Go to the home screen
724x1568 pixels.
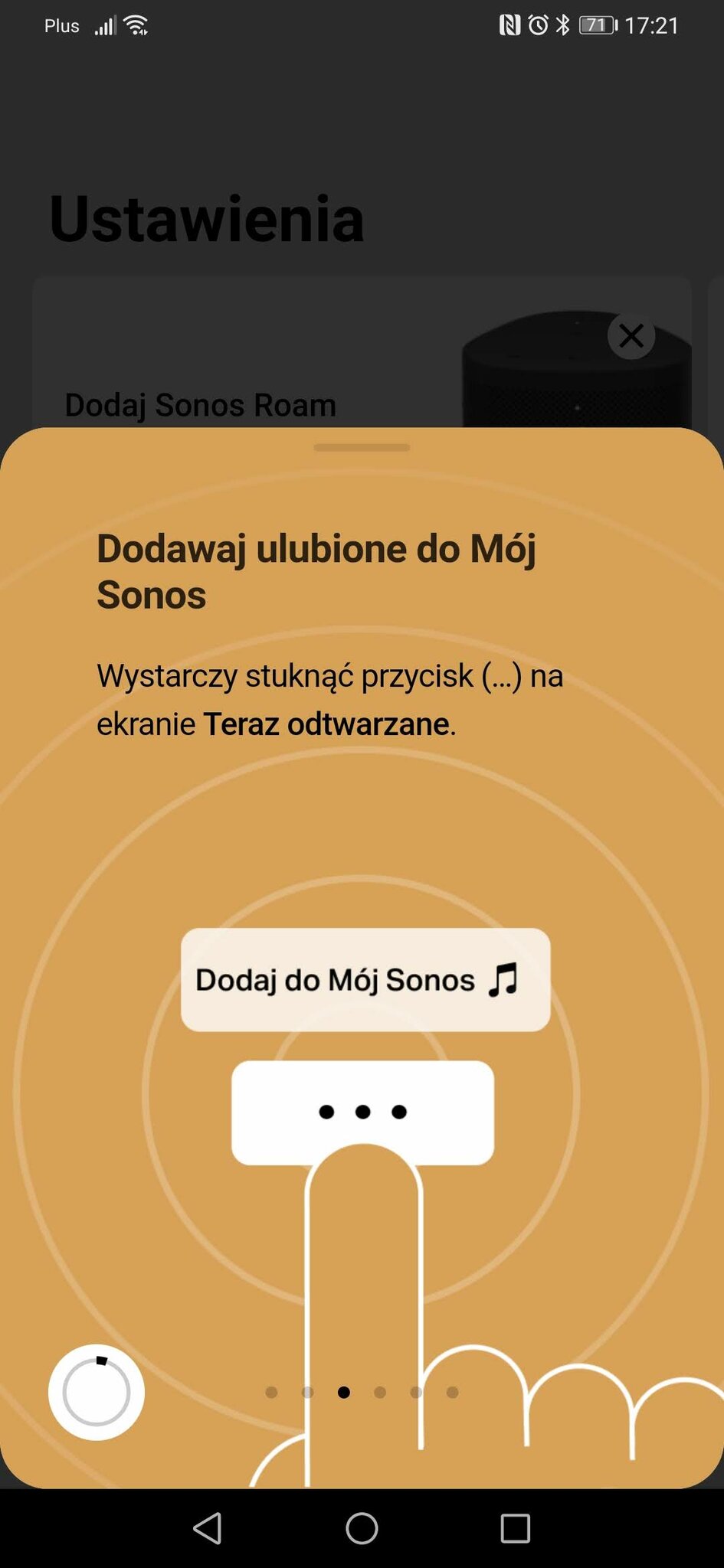pyautogui.click(x=362, y=1528)
